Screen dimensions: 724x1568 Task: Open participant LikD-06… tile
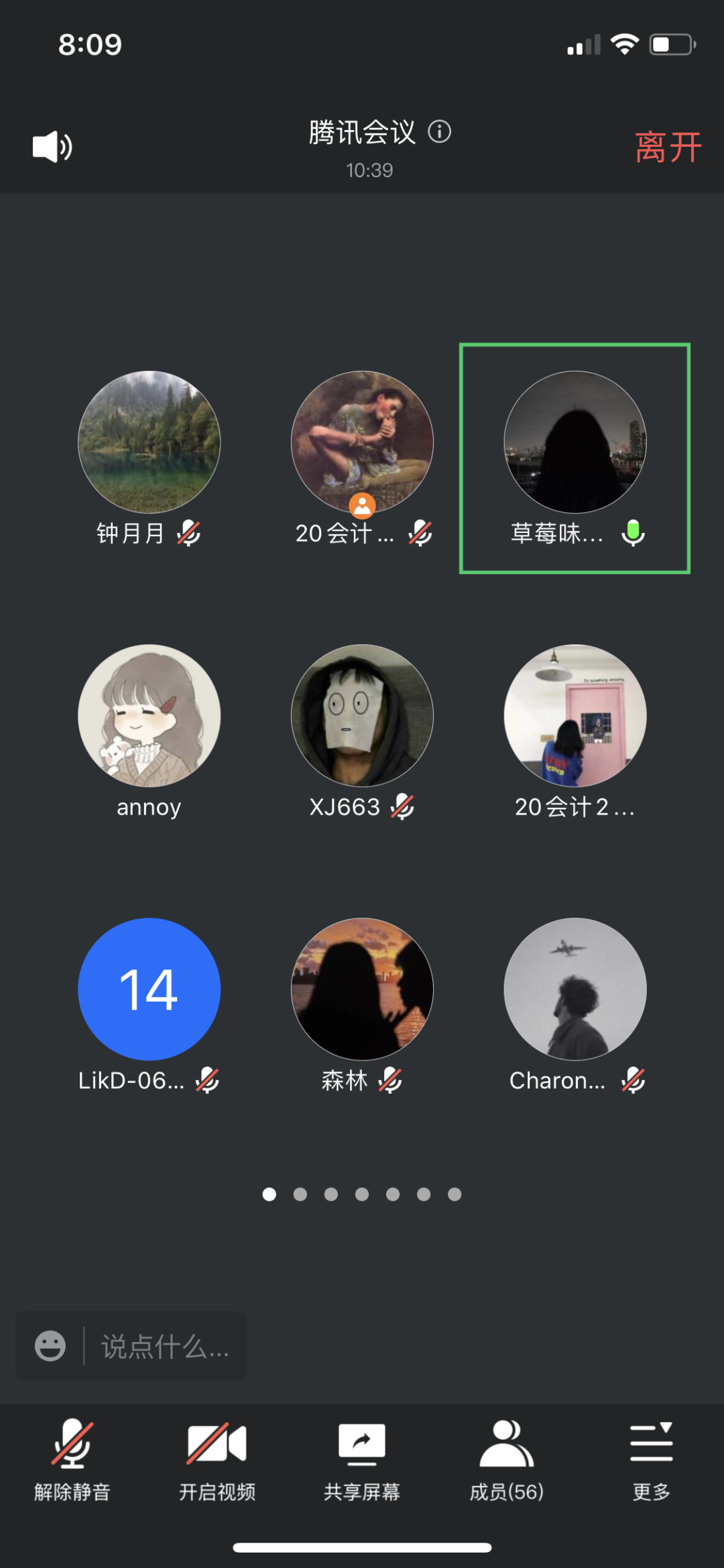click(149, 989)
